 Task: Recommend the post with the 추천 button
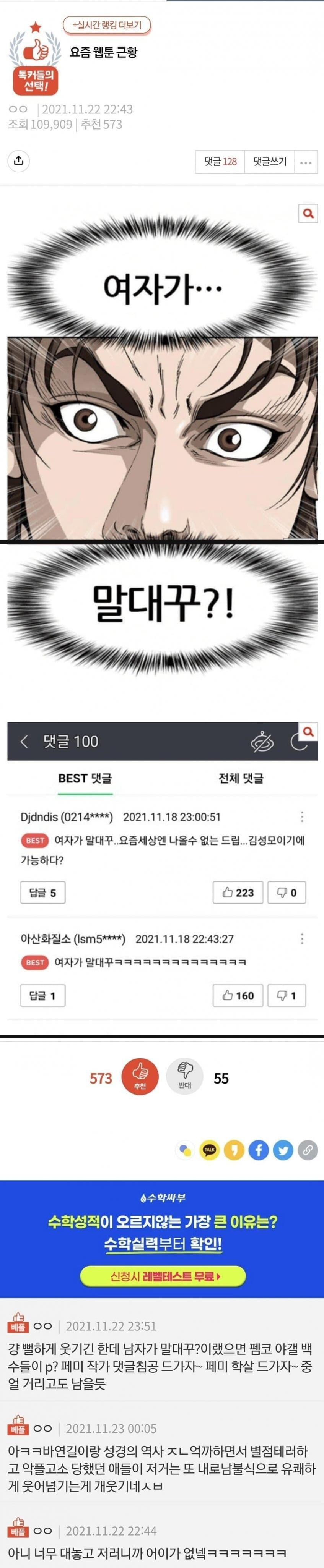tap(140, 1077)
